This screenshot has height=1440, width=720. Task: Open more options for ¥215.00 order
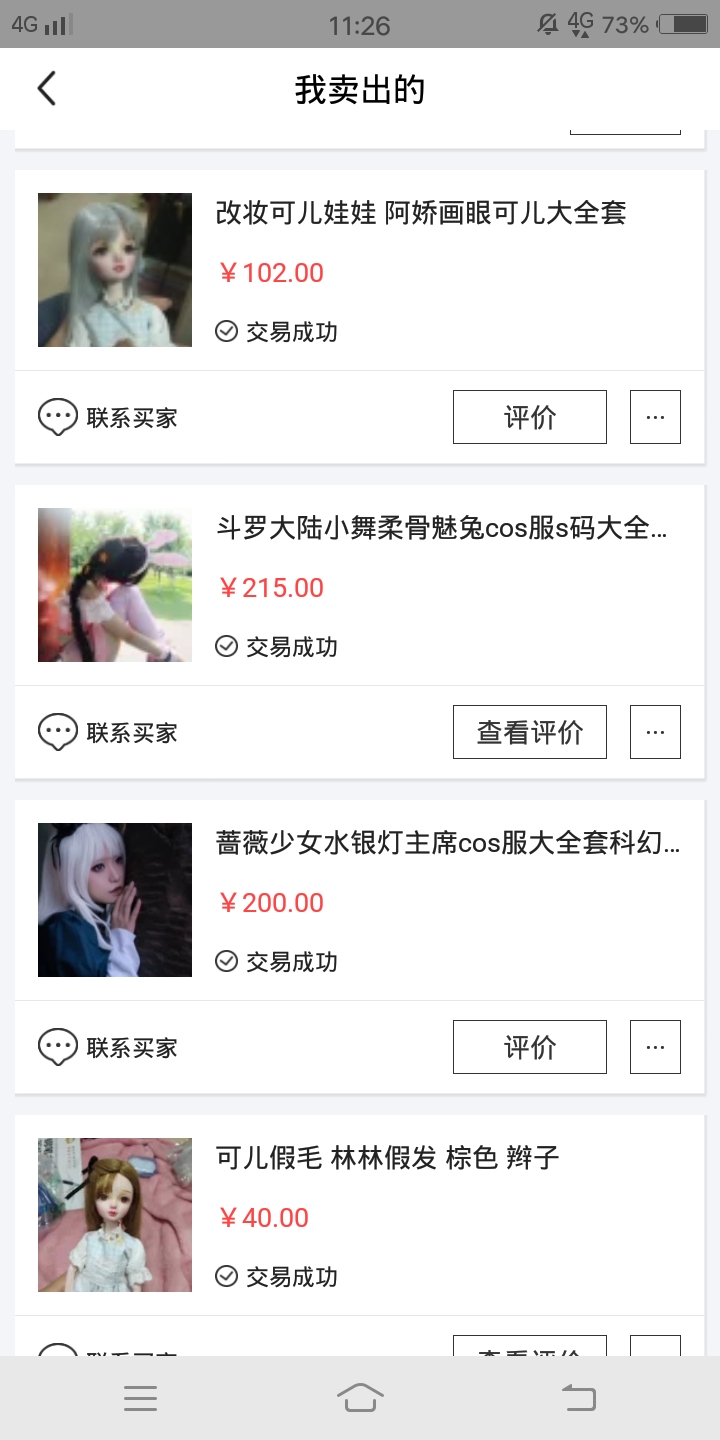pyautogui.click(x=655, y=732)
